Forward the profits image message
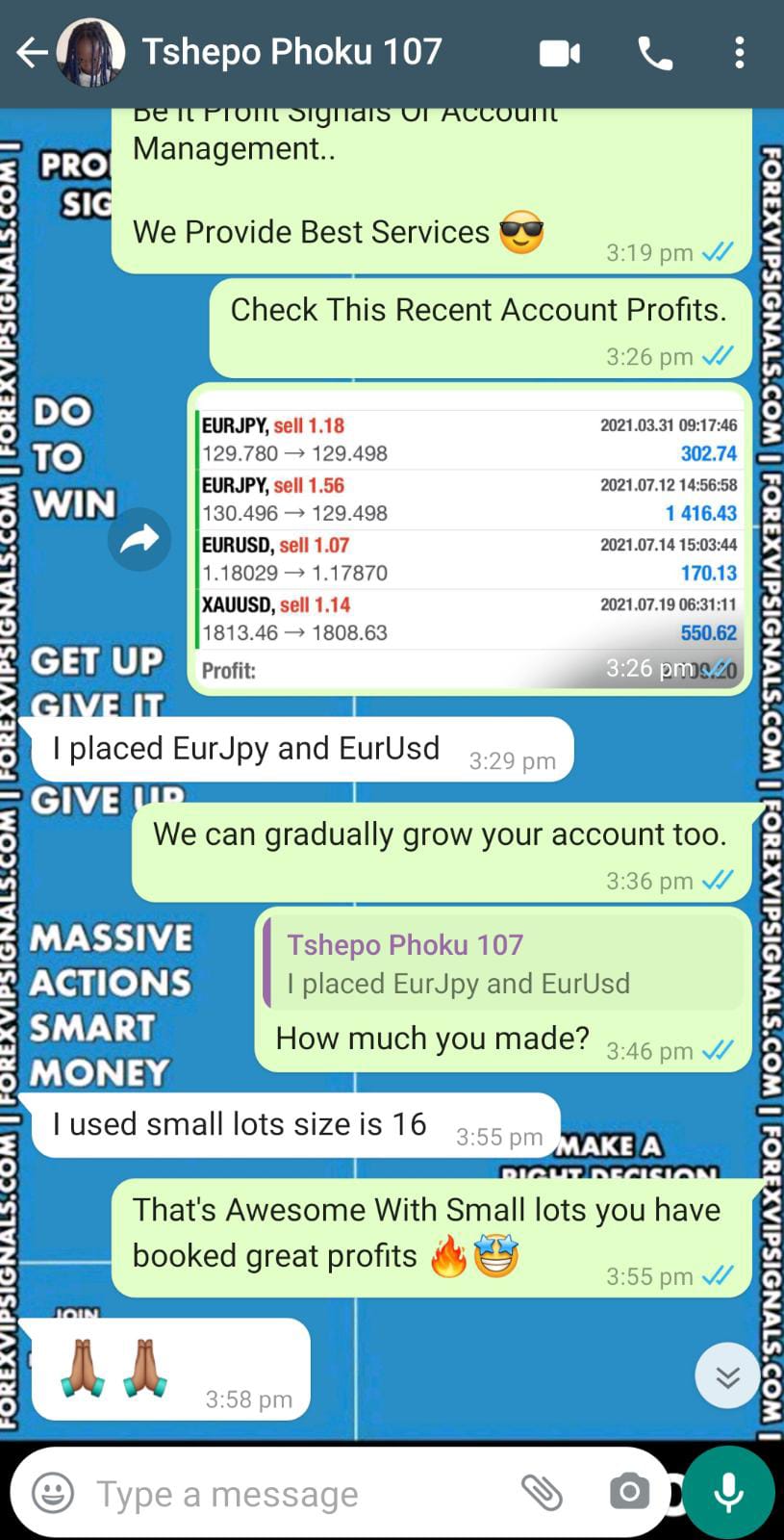784x1540 pixels. [x=139, y=540]
